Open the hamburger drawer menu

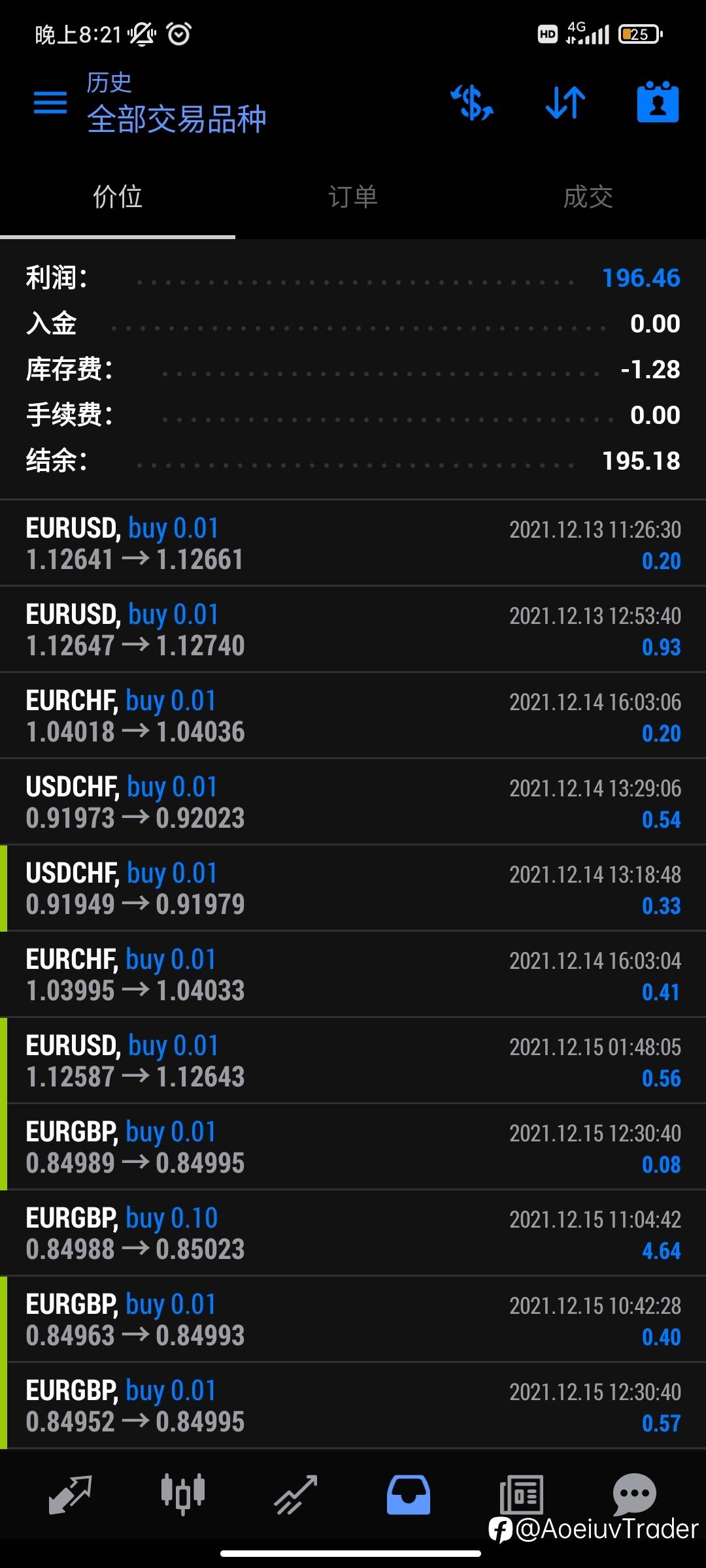pos(50,103)
